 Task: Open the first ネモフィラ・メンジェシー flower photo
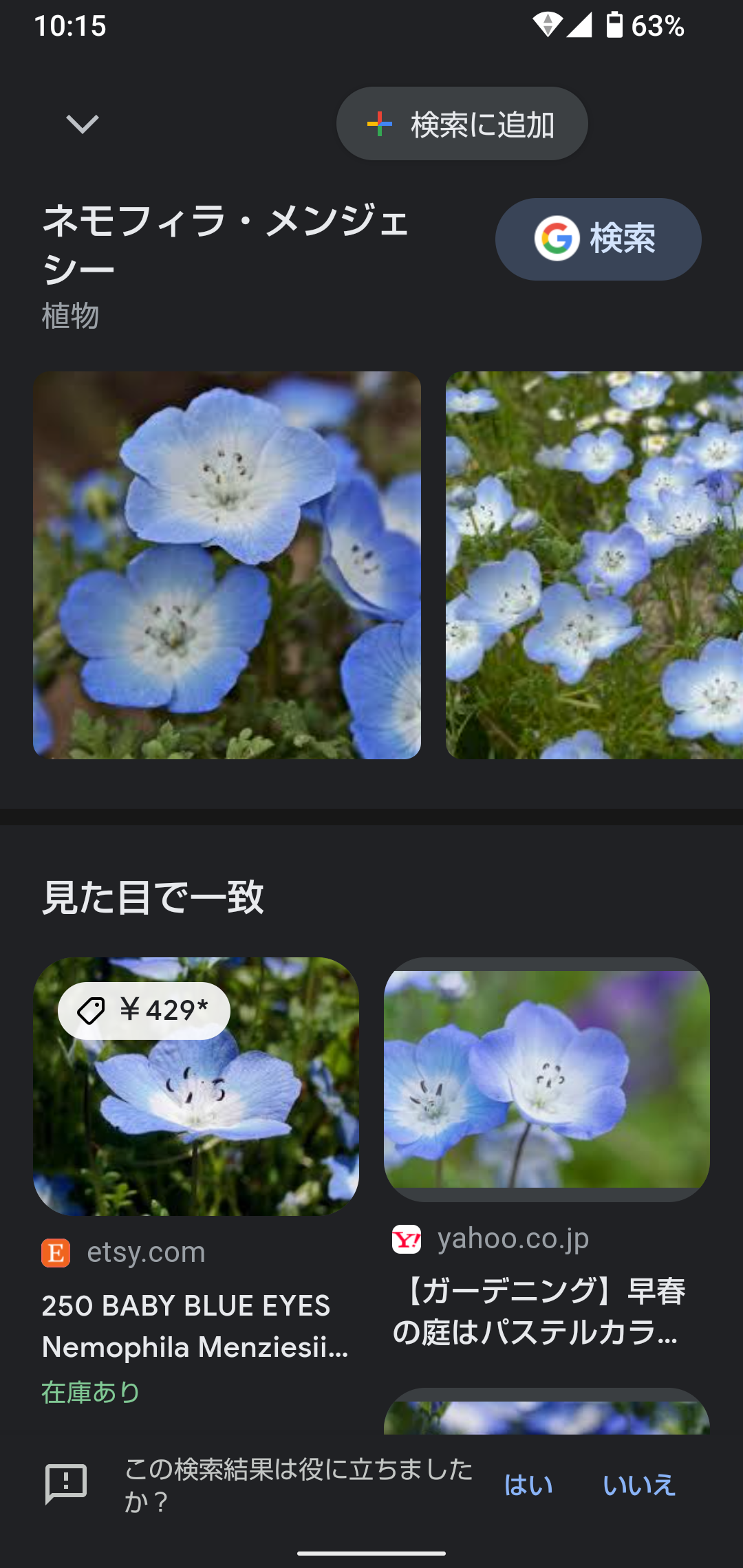[x=227, y=565]
